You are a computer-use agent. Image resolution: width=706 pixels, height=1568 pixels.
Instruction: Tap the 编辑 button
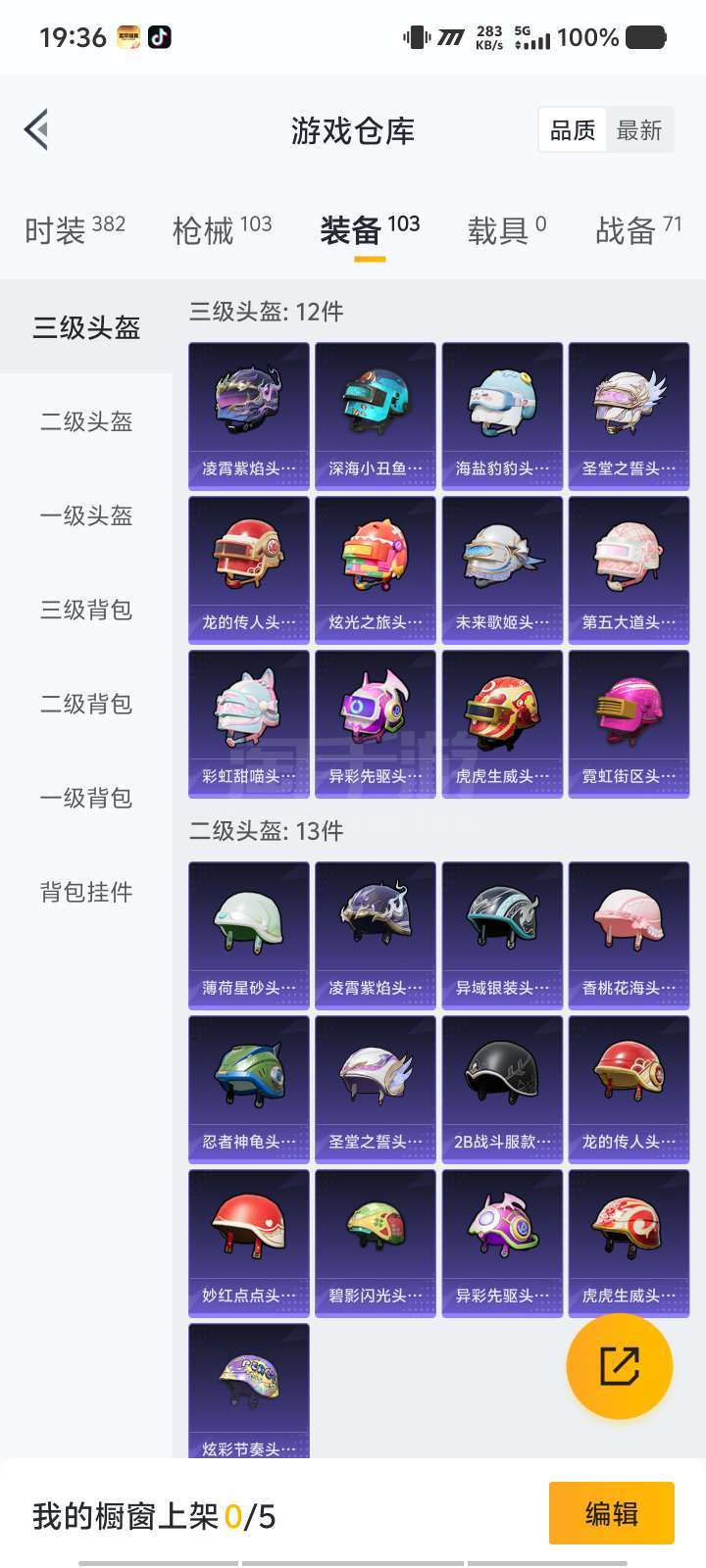pos(612,1513)
